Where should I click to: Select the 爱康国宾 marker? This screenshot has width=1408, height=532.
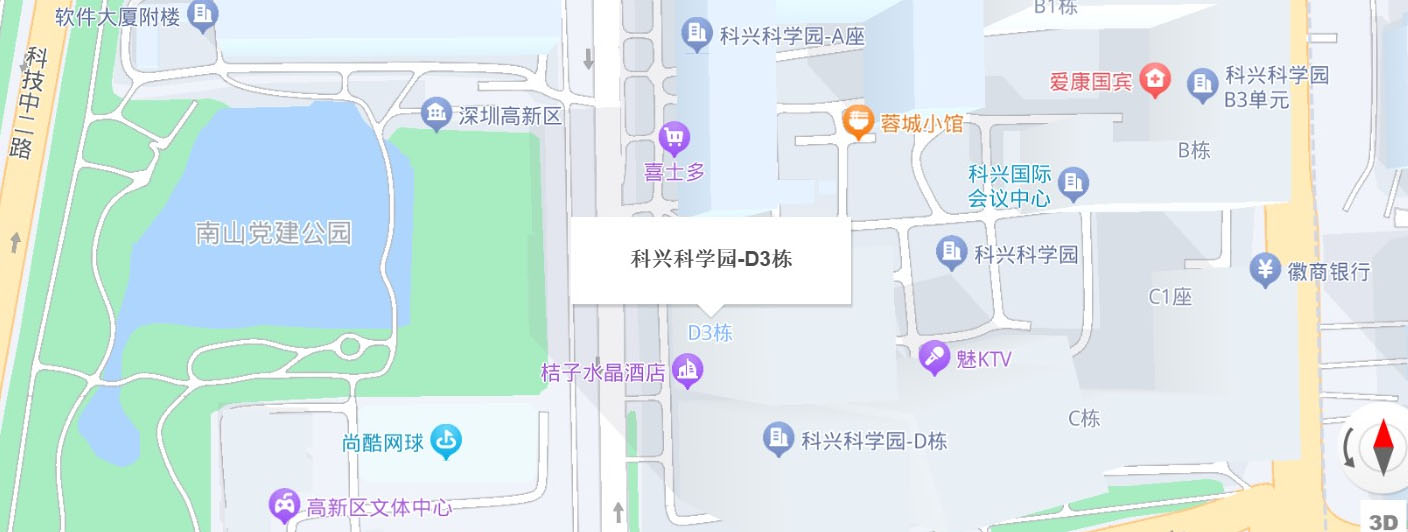click(1156, 80)
